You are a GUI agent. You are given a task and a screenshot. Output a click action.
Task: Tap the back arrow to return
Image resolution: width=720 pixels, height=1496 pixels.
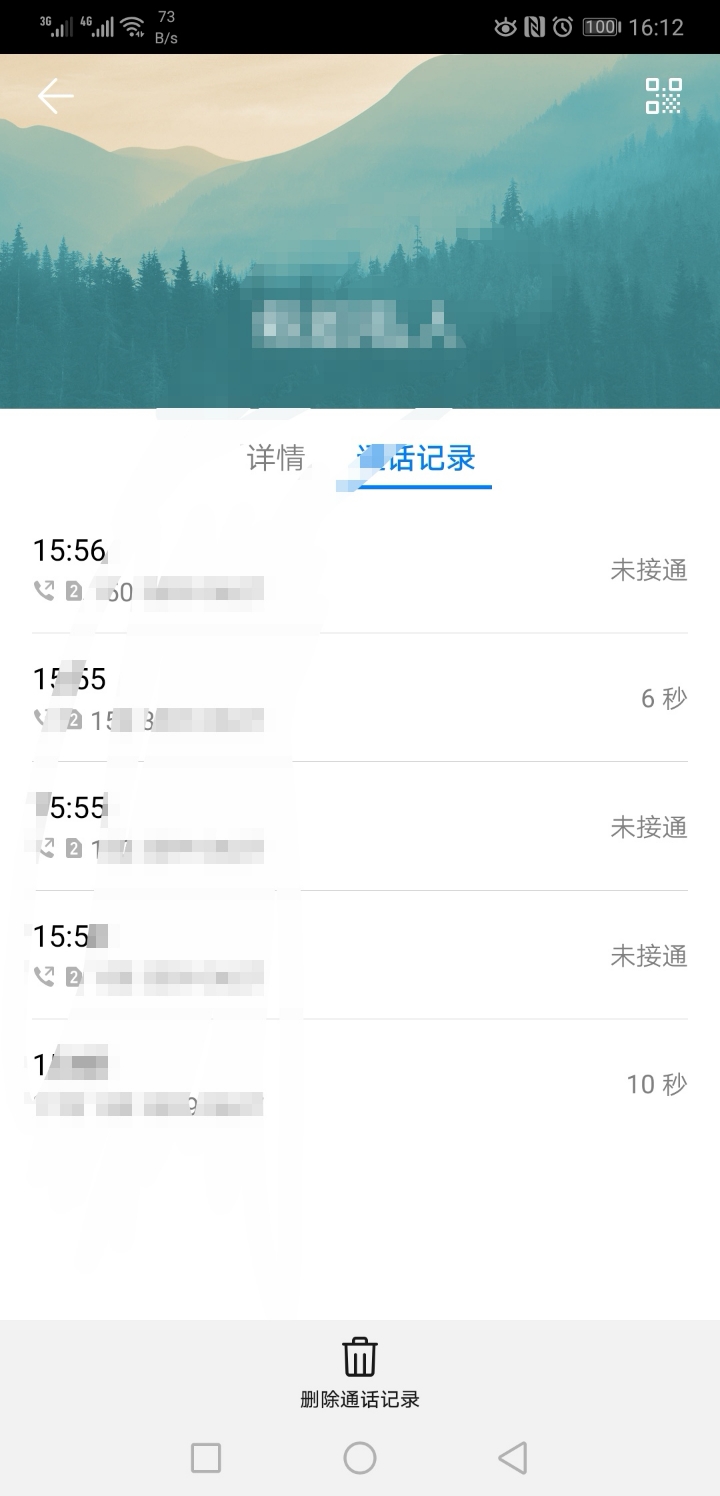point(54,95)
